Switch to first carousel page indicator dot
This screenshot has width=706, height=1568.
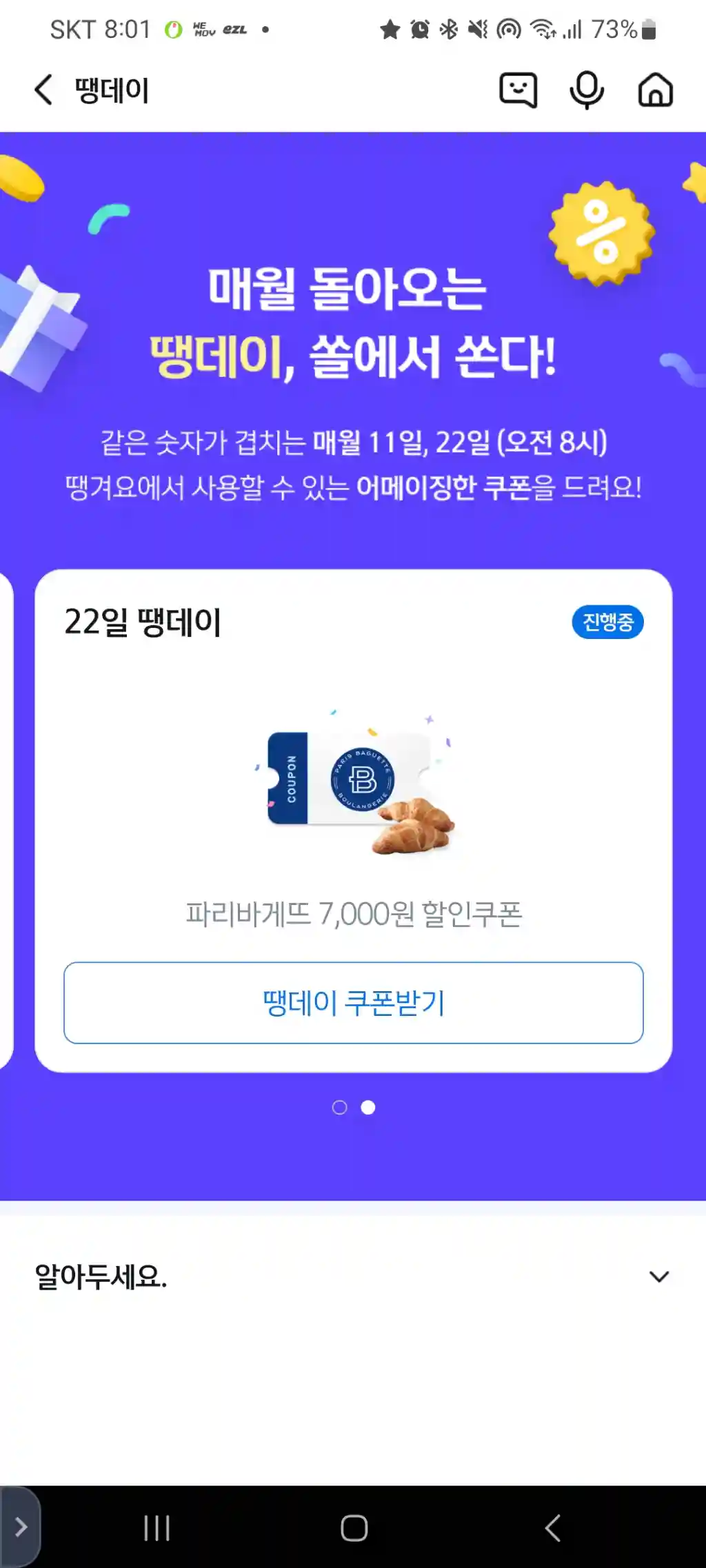point(339,1108)
